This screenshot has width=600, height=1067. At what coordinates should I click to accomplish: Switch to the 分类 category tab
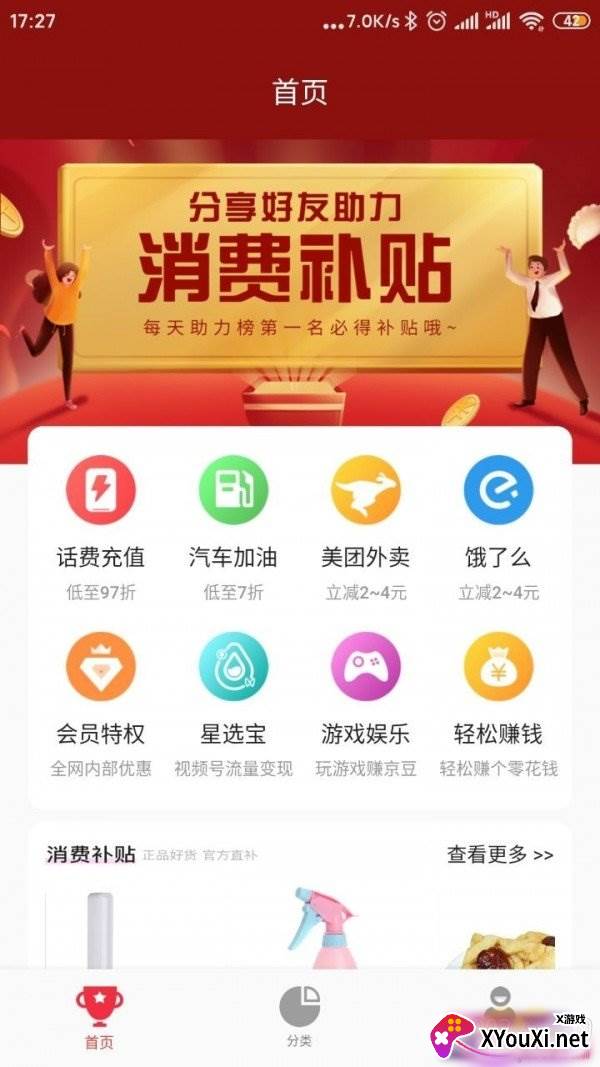(299, 1017)
